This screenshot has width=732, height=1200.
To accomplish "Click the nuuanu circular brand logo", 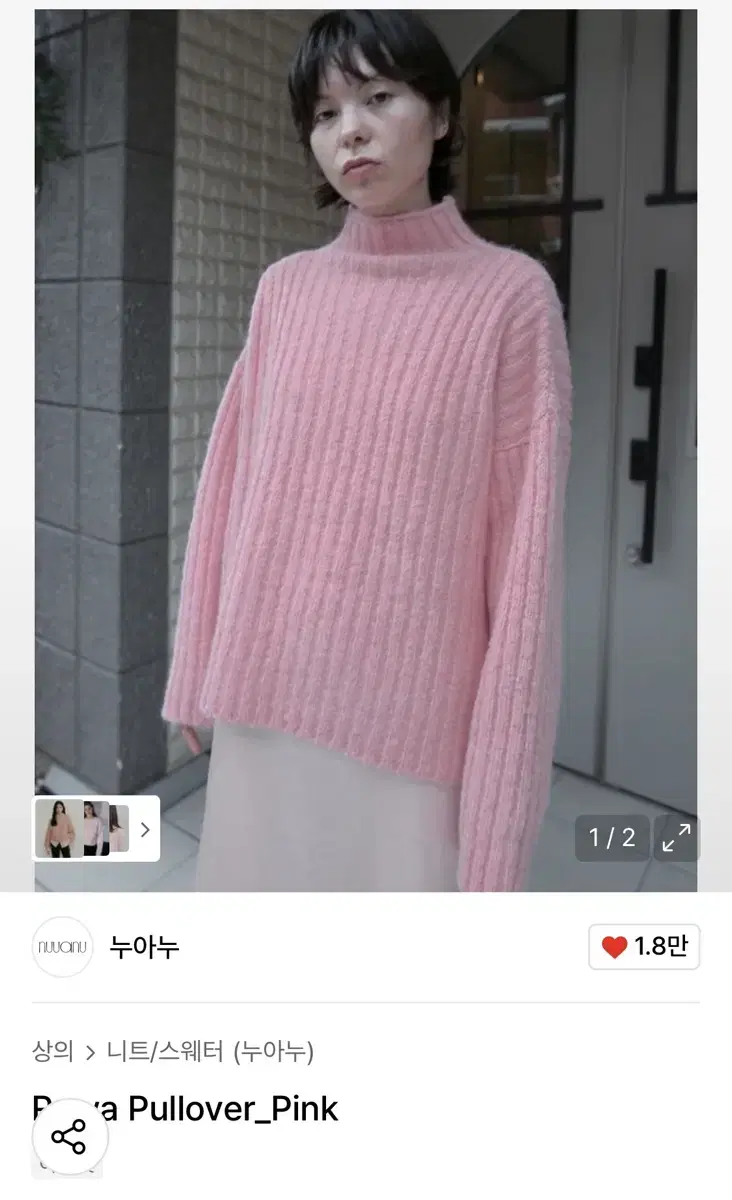I will pos(61,946).
